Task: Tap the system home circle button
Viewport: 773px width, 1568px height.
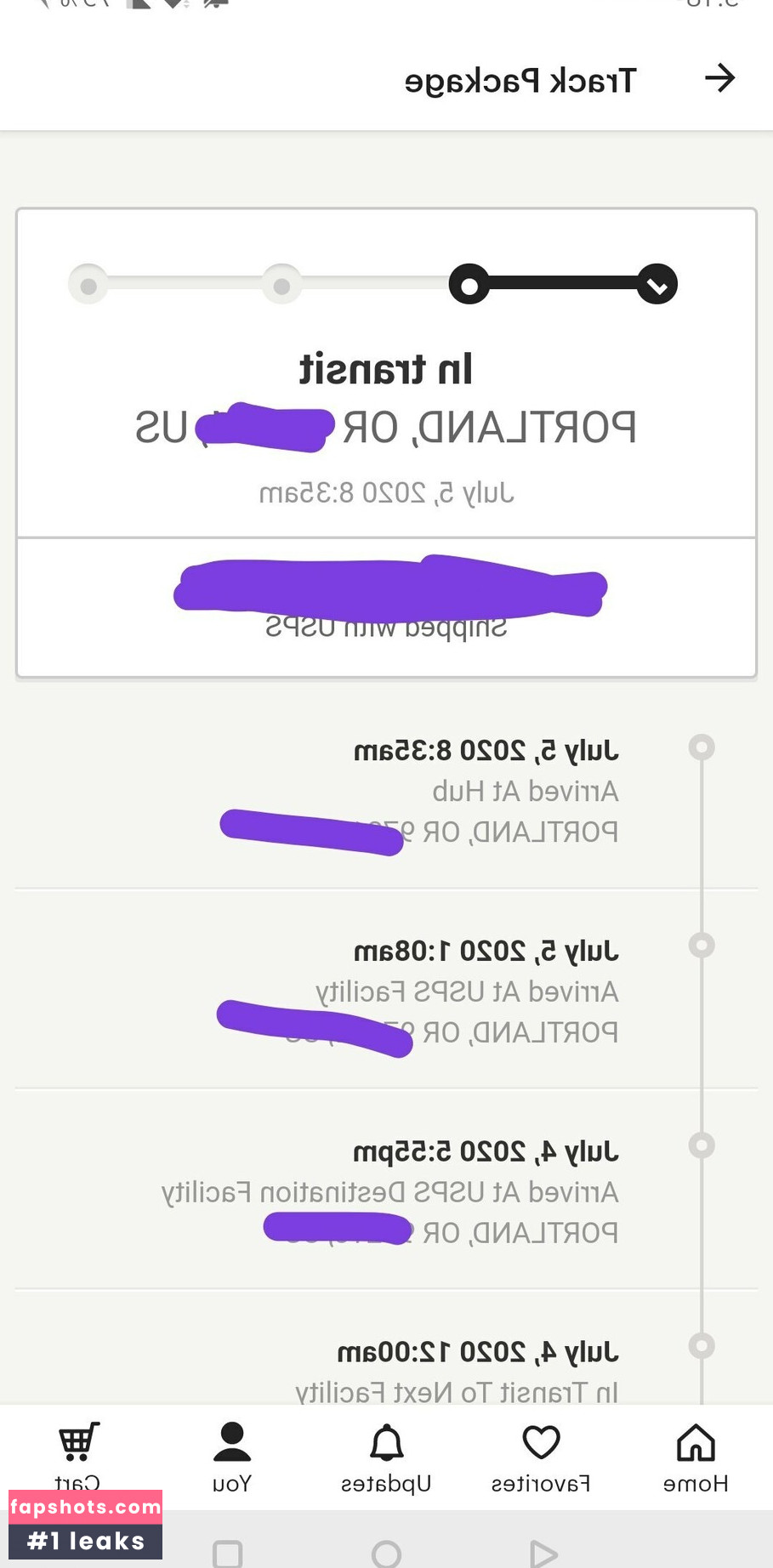Action: tap(386, 1553)
